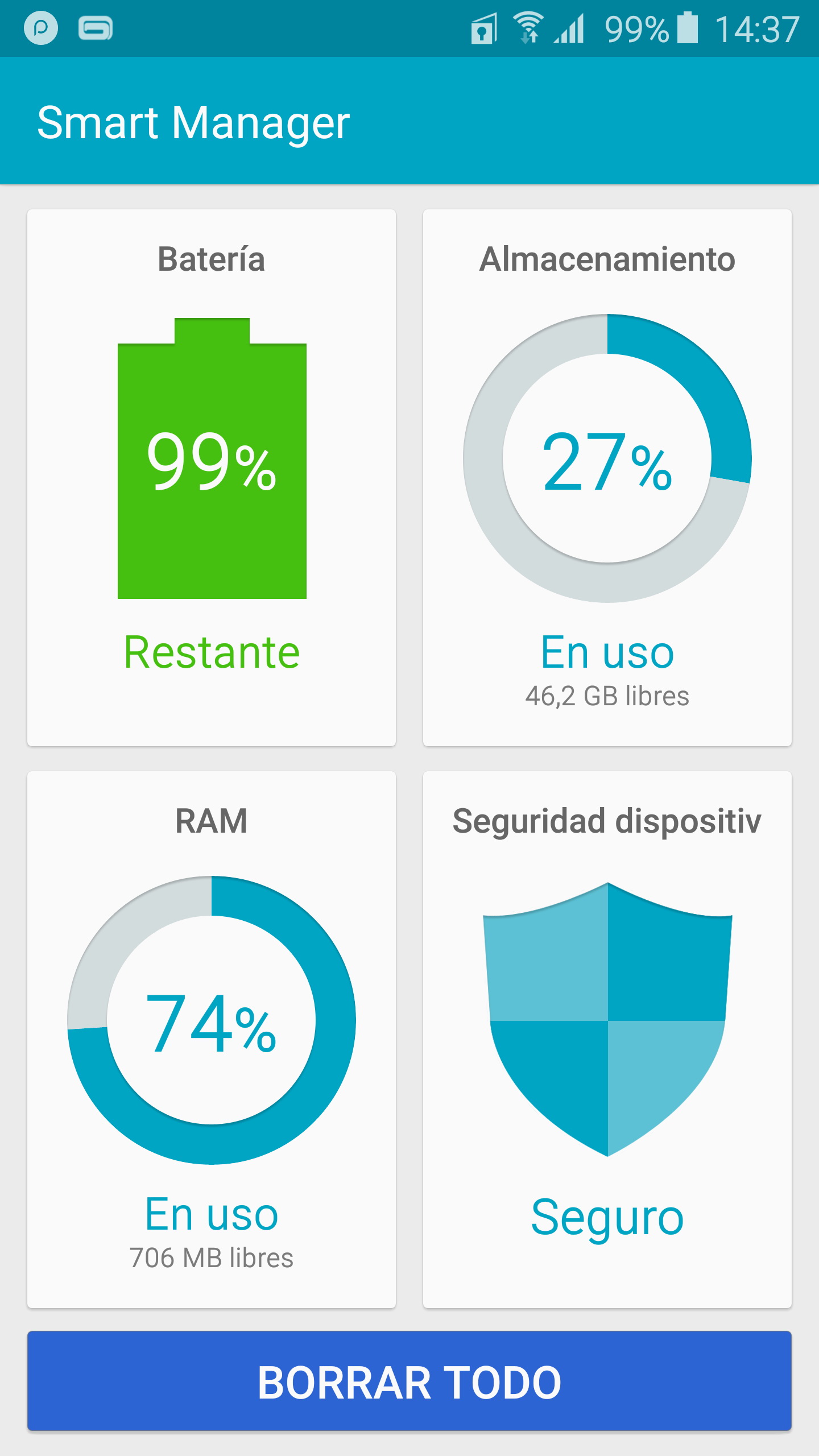Tap the BORRAR TODO button

coord(409,1381)
